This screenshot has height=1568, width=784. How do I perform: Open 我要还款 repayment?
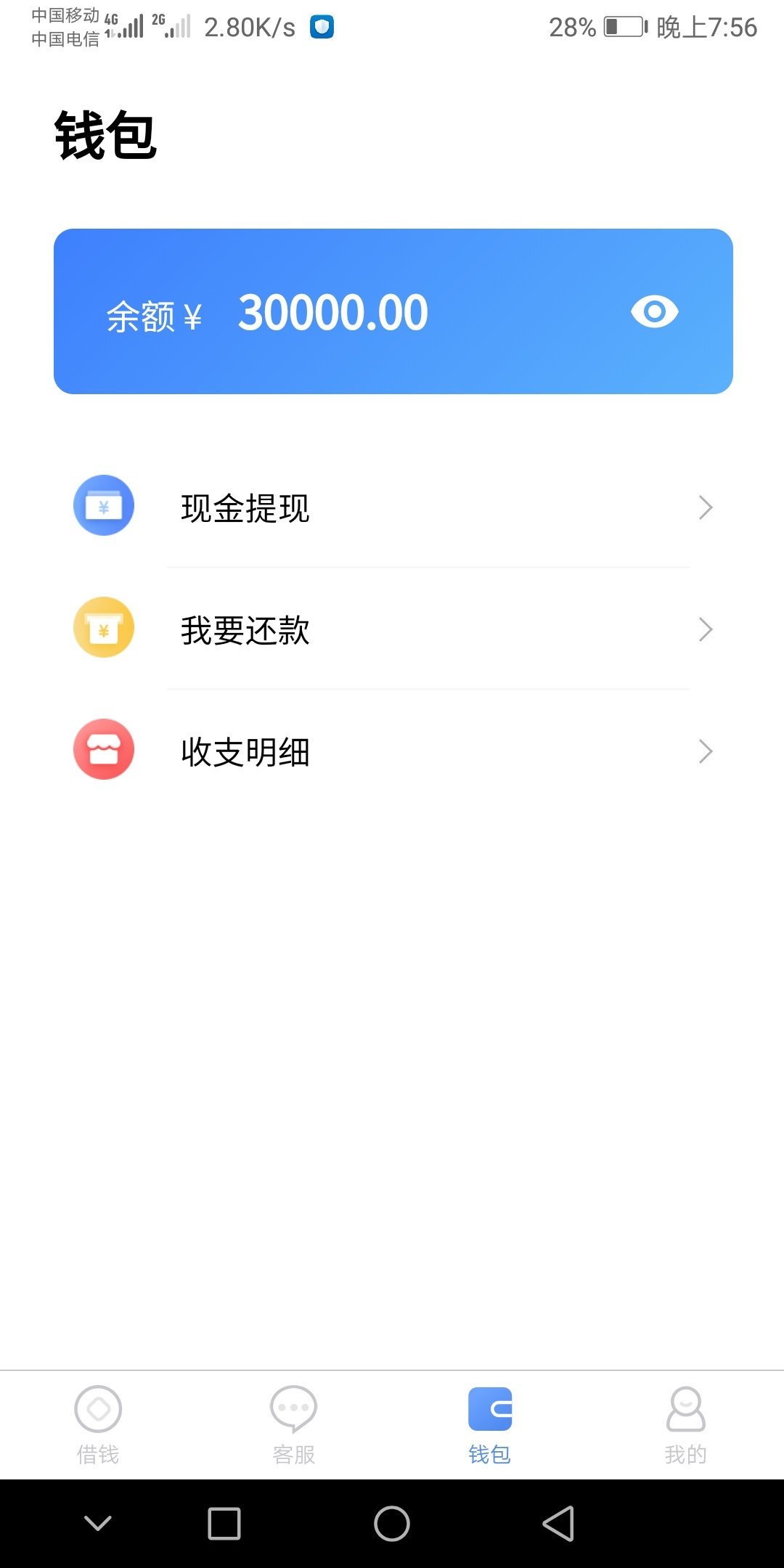[x=392, y=629]
